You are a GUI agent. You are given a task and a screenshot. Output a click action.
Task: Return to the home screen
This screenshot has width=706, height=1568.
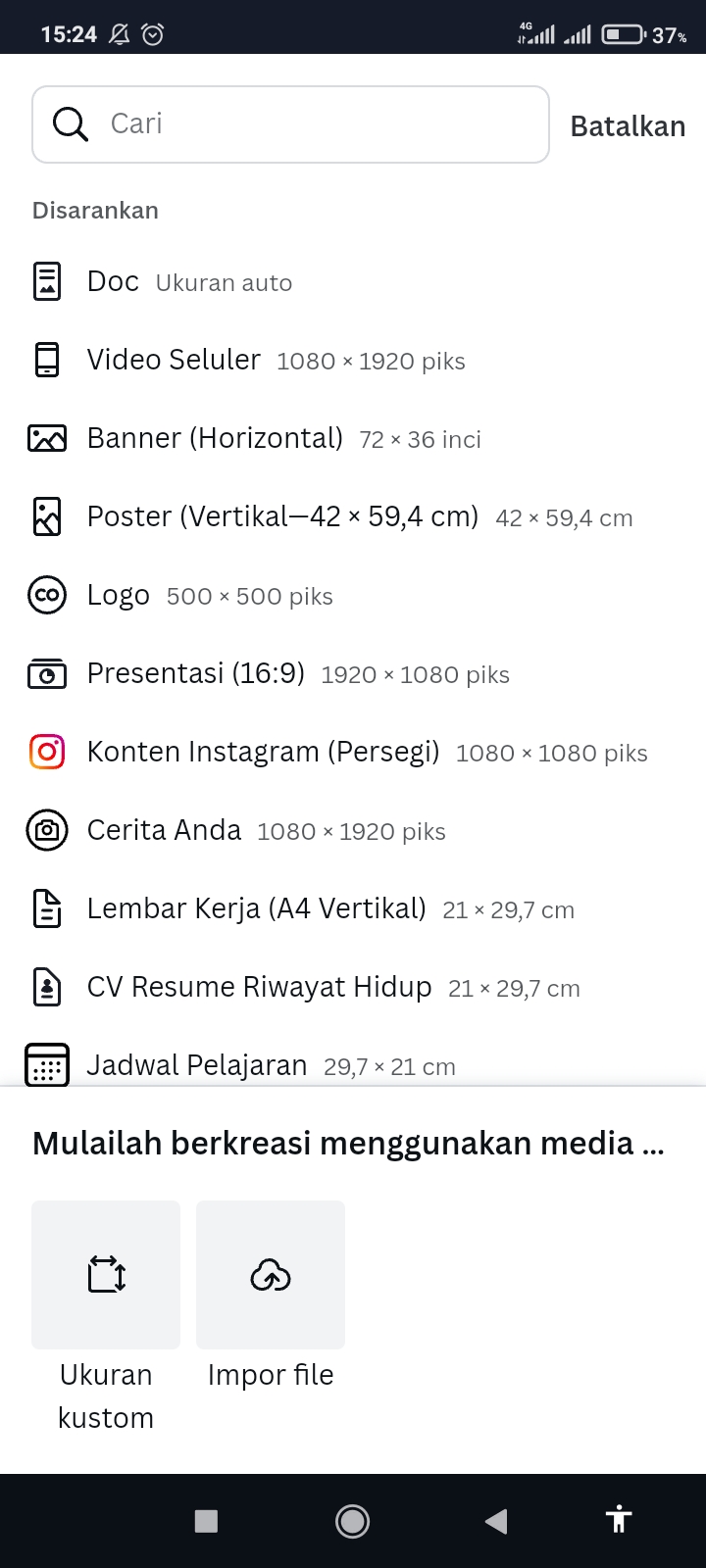click(352, 1520)
